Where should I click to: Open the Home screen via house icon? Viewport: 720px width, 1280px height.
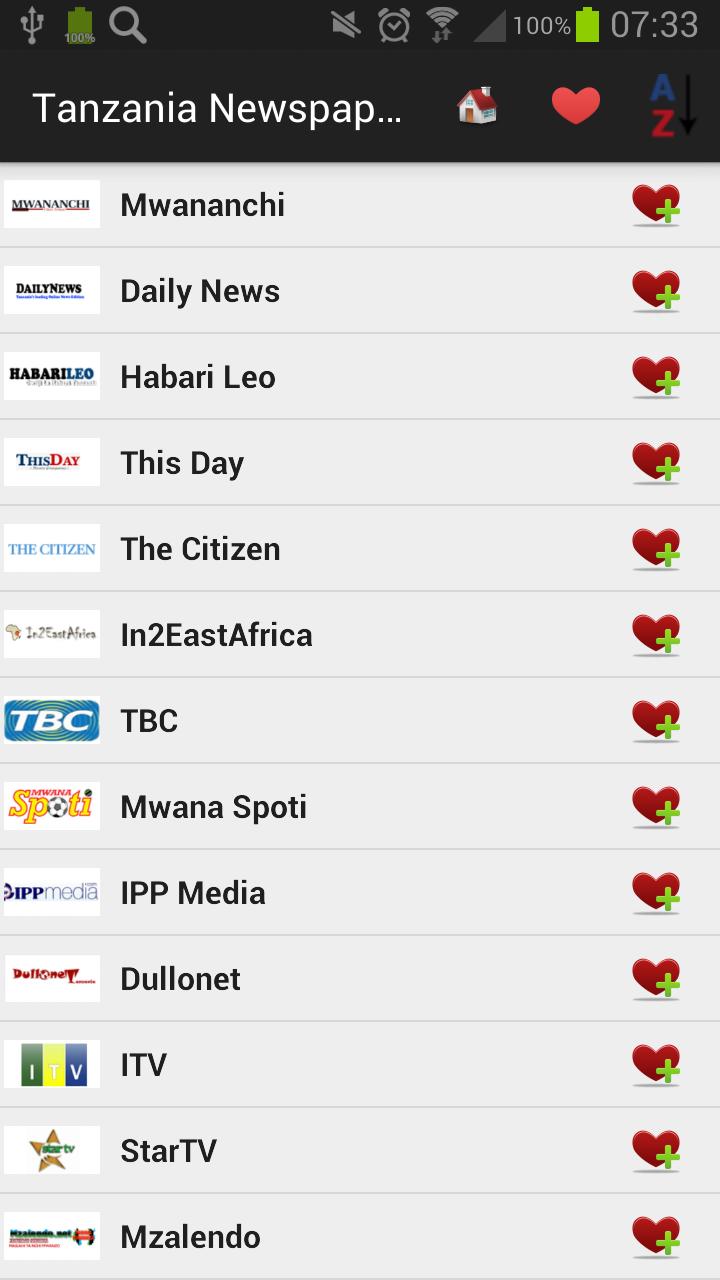(x=475, y=105)
